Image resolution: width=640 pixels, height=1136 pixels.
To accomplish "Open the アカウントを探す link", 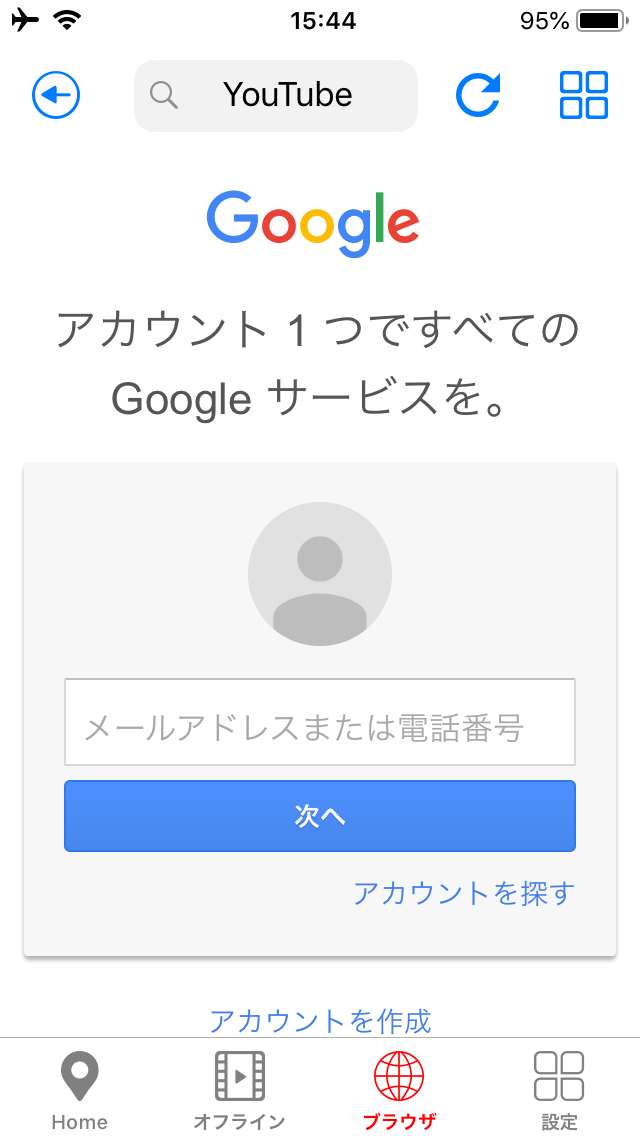I will click(x=464, y=892).
